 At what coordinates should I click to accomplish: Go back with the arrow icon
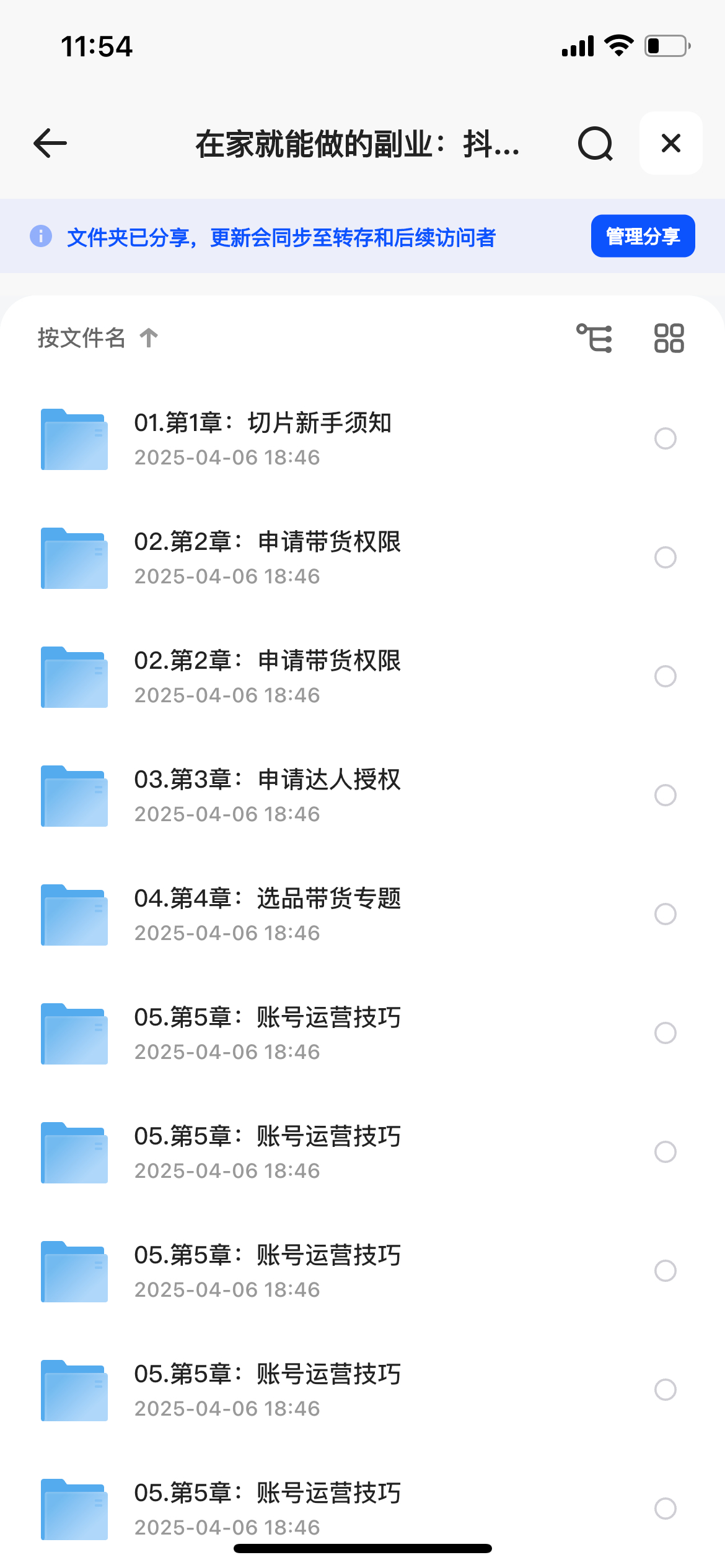tap(50, 144)
